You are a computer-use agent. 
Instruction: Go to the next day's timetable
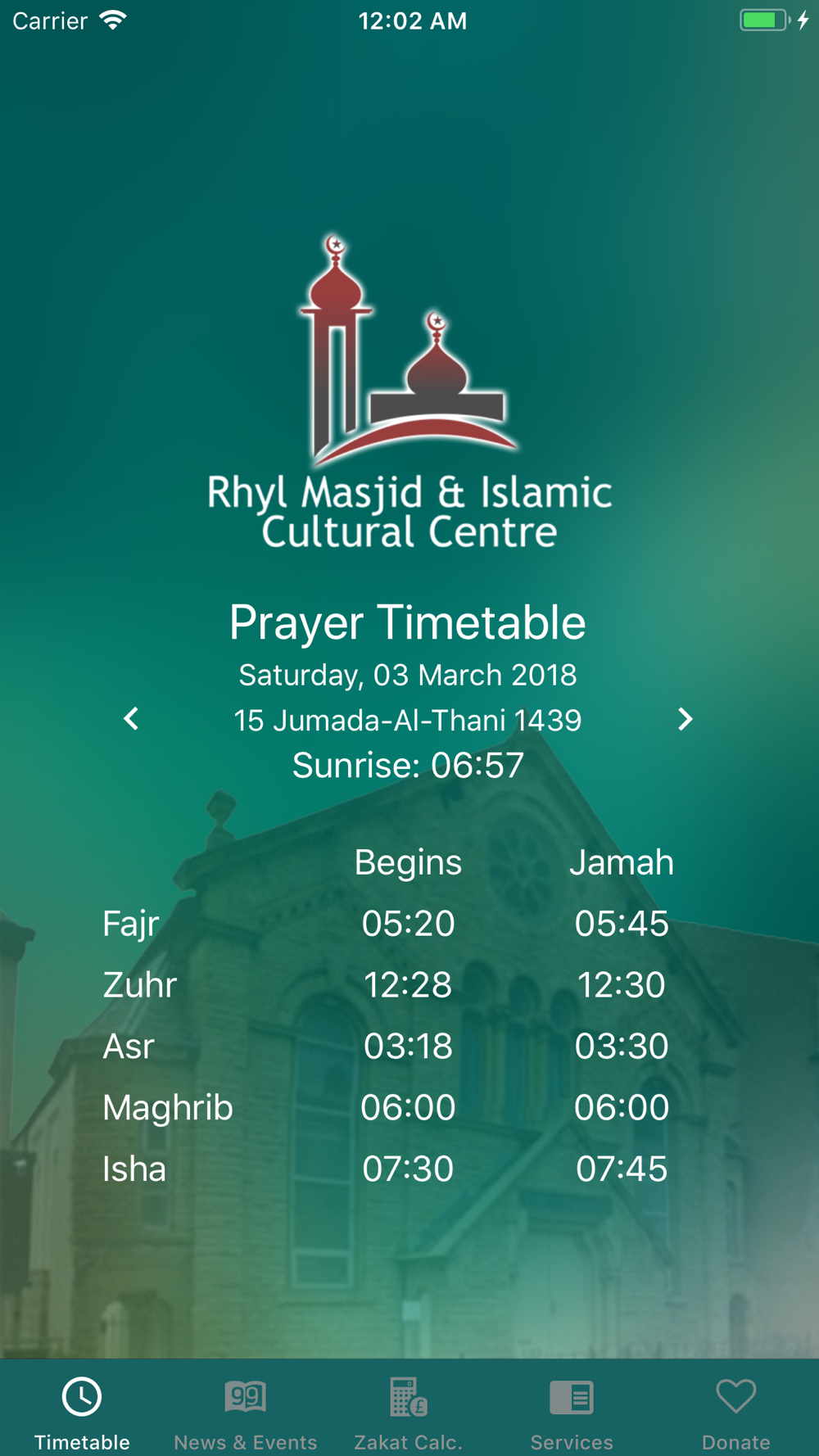pyautogui.click(x=686, y=719)
